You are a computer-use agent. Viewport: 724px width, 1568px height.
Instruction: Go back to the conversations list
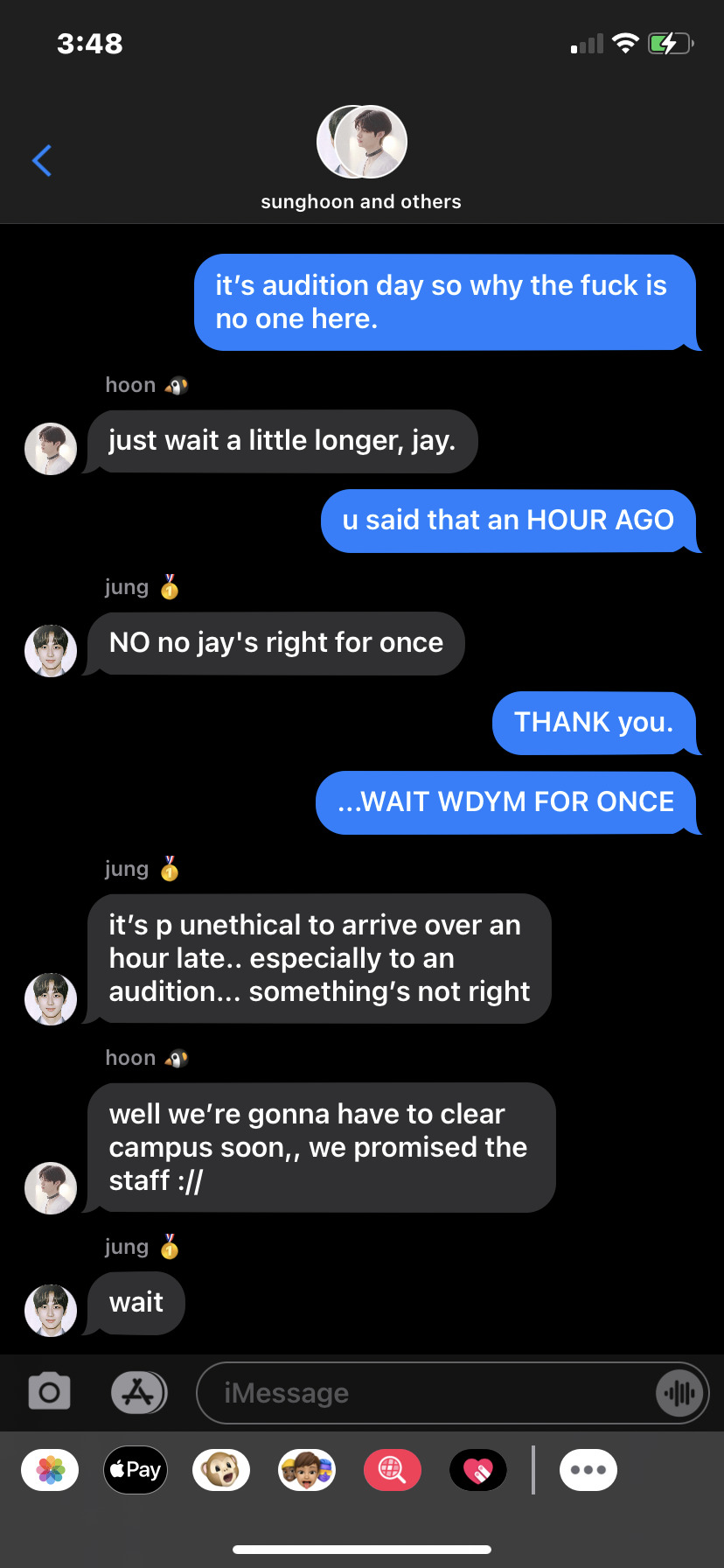pyautogui.click(x=42, y=160)
